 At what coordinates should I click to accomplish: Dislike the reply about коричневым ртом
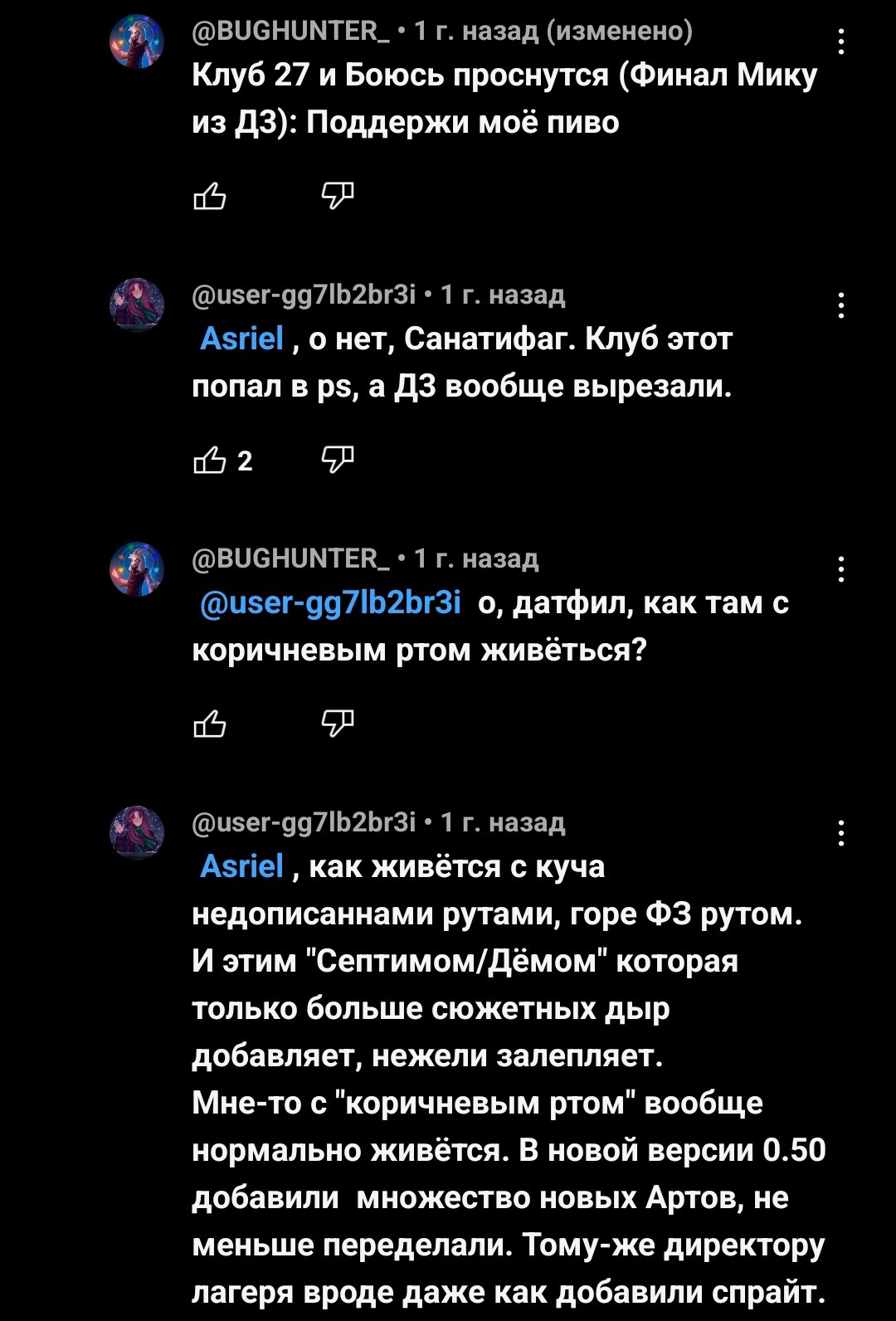point(337,724)
